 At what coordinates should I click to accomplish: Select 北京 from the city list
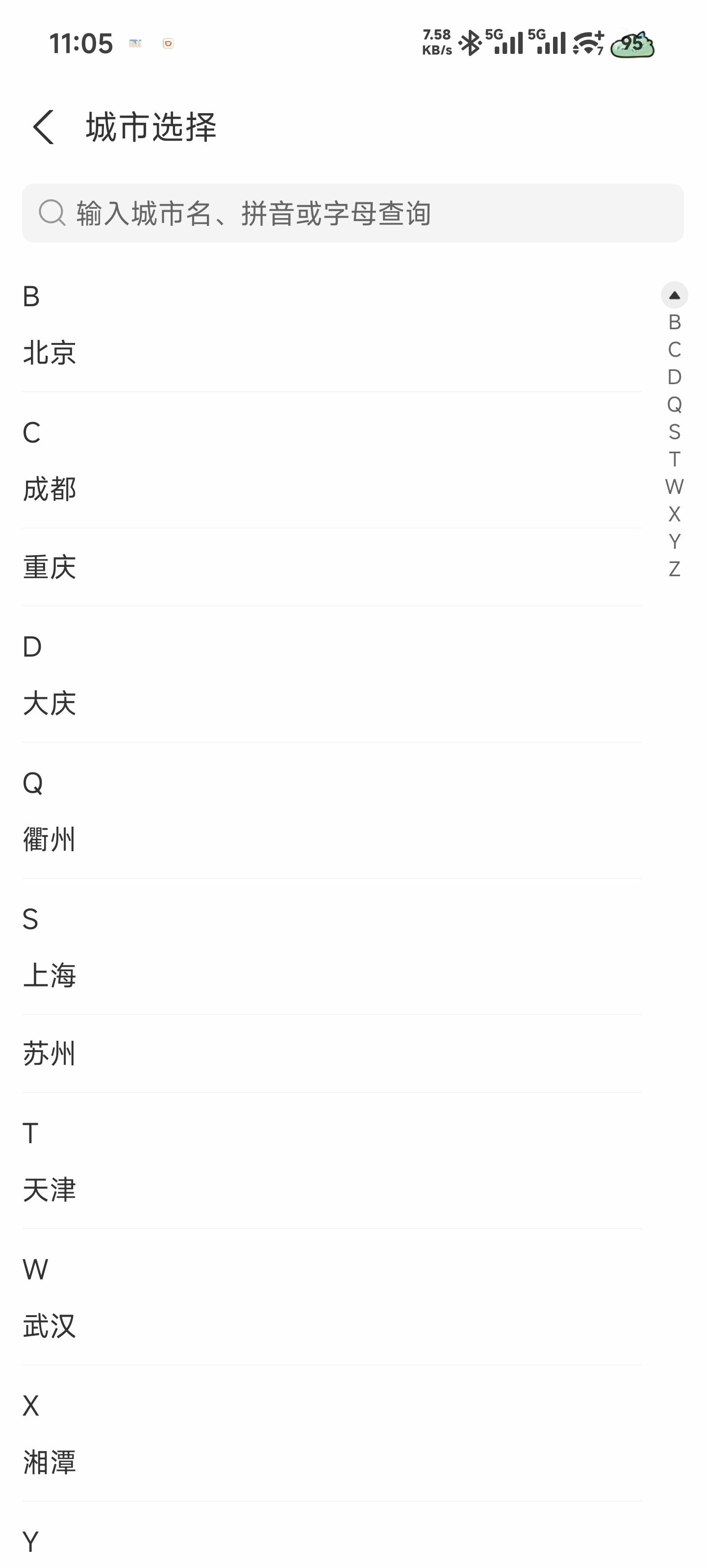tap(50, 353)
